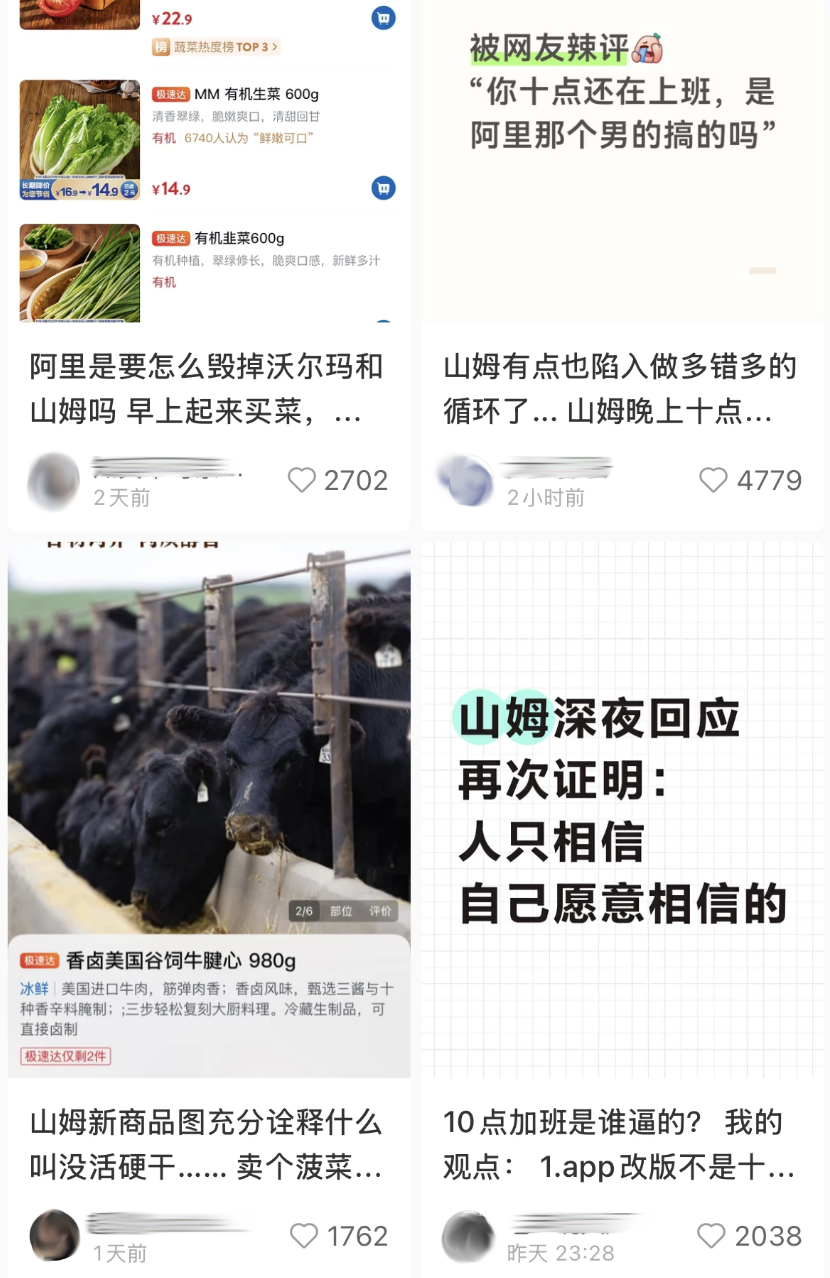The image size is (830, 1278).
Task: Switch to the 部位 tab on the beef image
Action: click(x=340, y=910)
